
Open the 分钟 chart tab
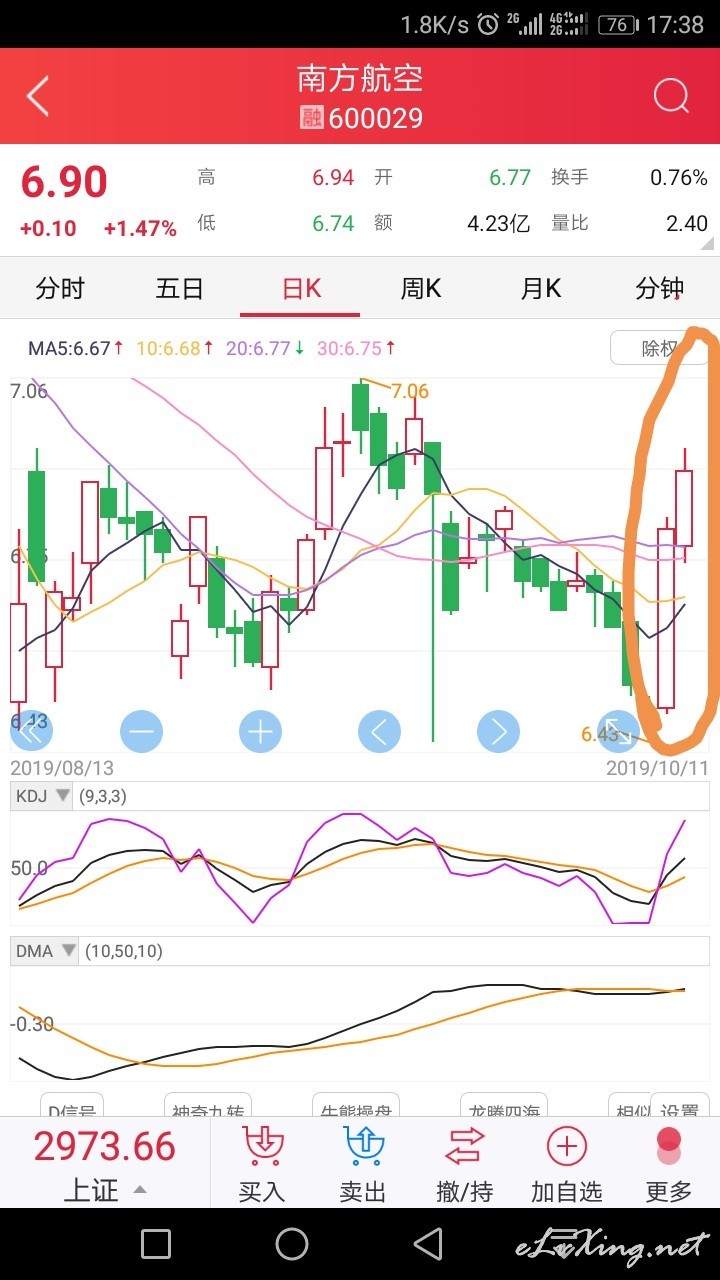(660, 289)
